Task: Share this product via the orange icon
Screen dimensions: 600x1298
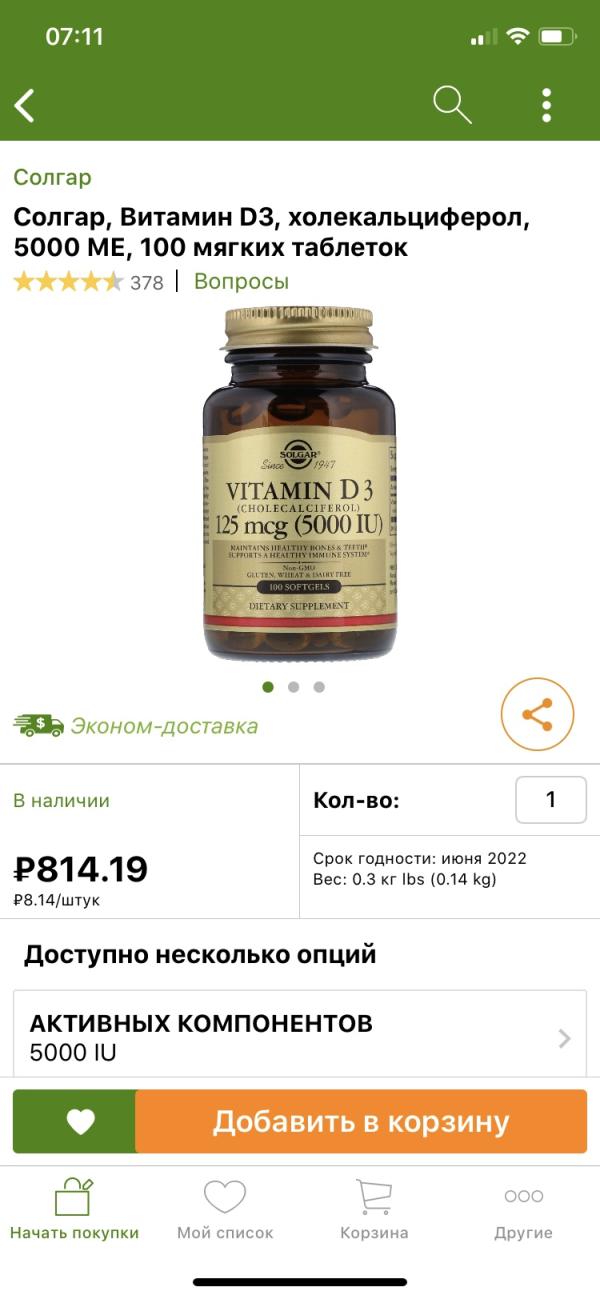Action: (x=537, y=714)
